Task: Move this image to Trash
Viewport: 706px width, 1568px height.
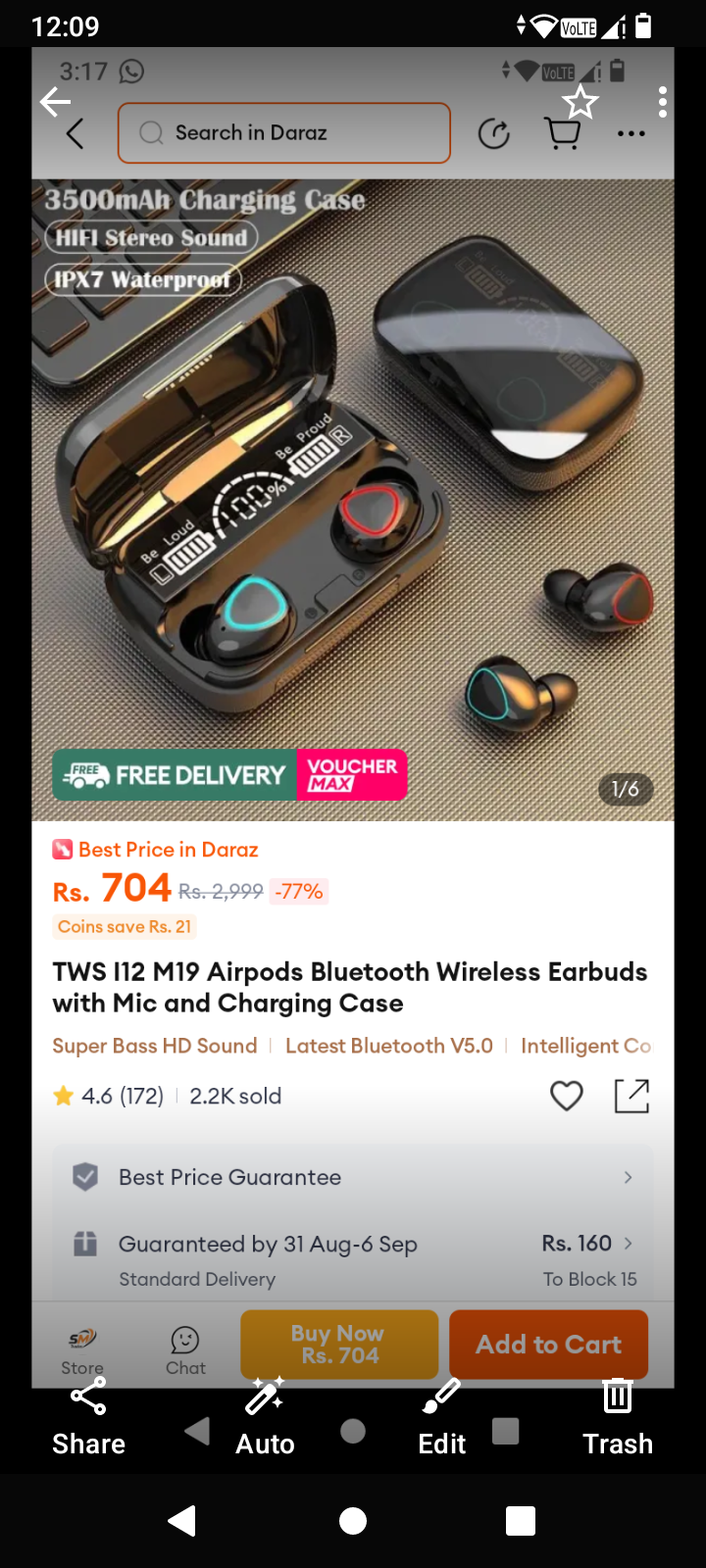Action: tap(618, 1416)
